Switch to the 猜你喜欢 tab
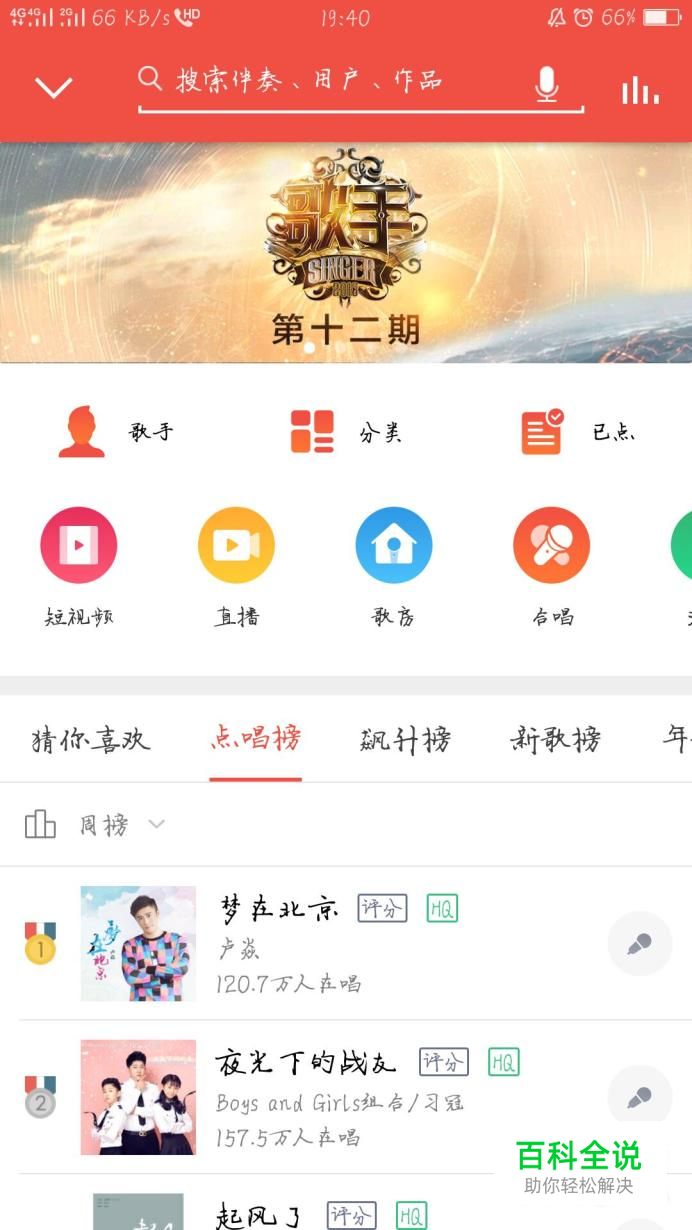This screenshot has width=692, height=1230. pyautogui.click(x=91, y=740)
